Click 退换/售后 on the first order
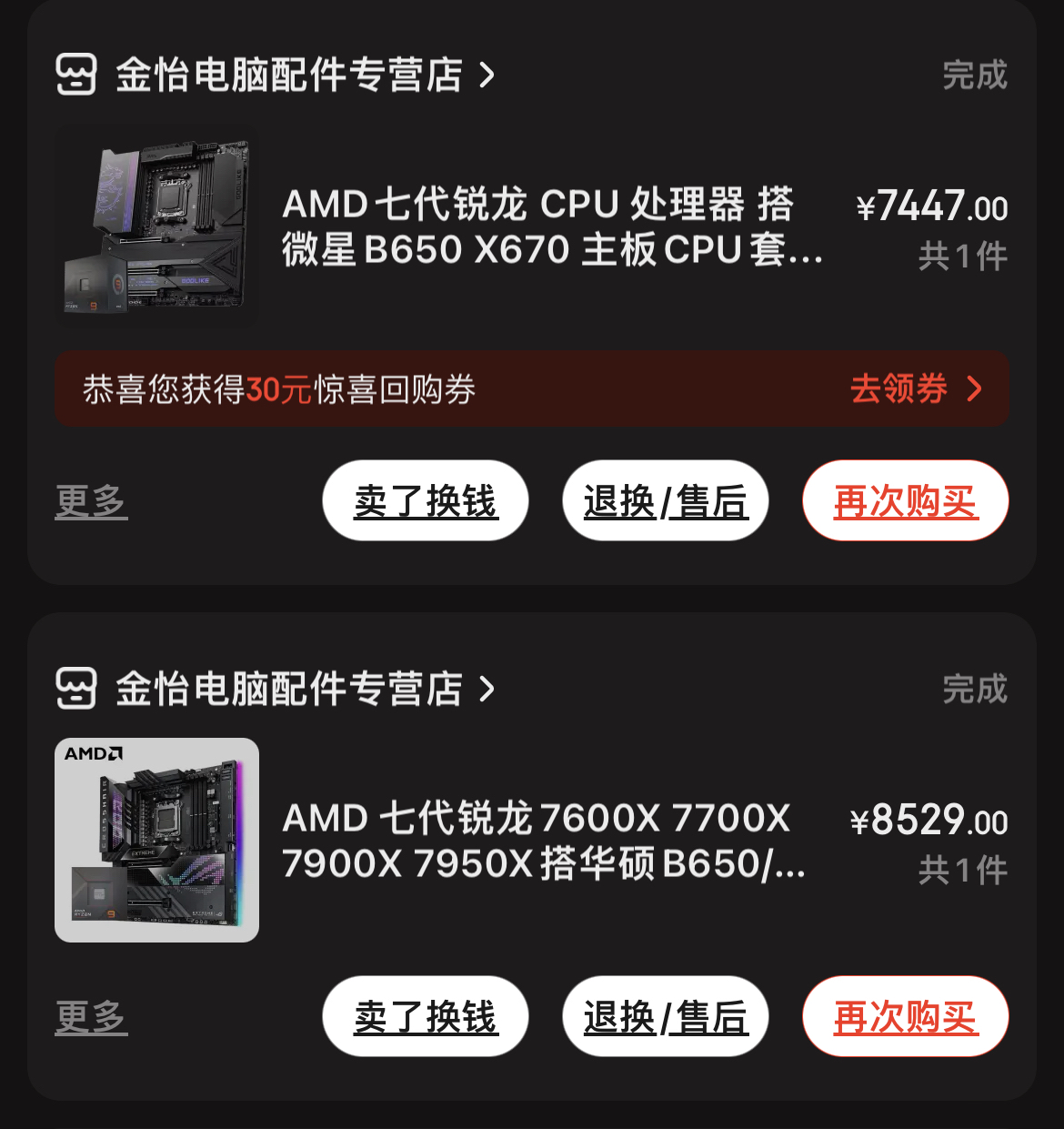The width and height of the screenshot is (1064, 1129). tap(665, 500)
